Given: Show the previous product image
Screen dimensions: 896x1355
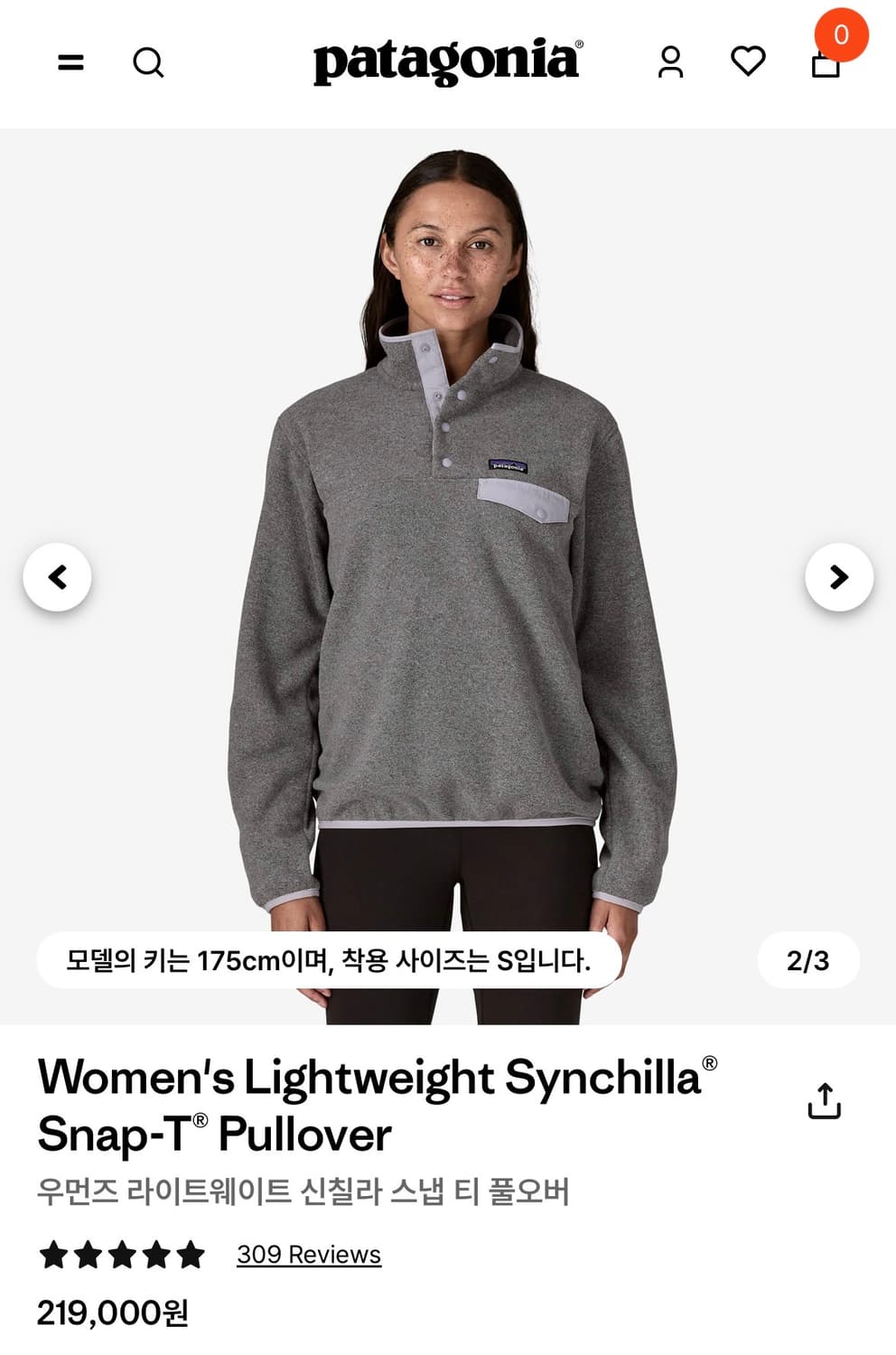Looking at the screenshot, I should click(x=55, y=576).
